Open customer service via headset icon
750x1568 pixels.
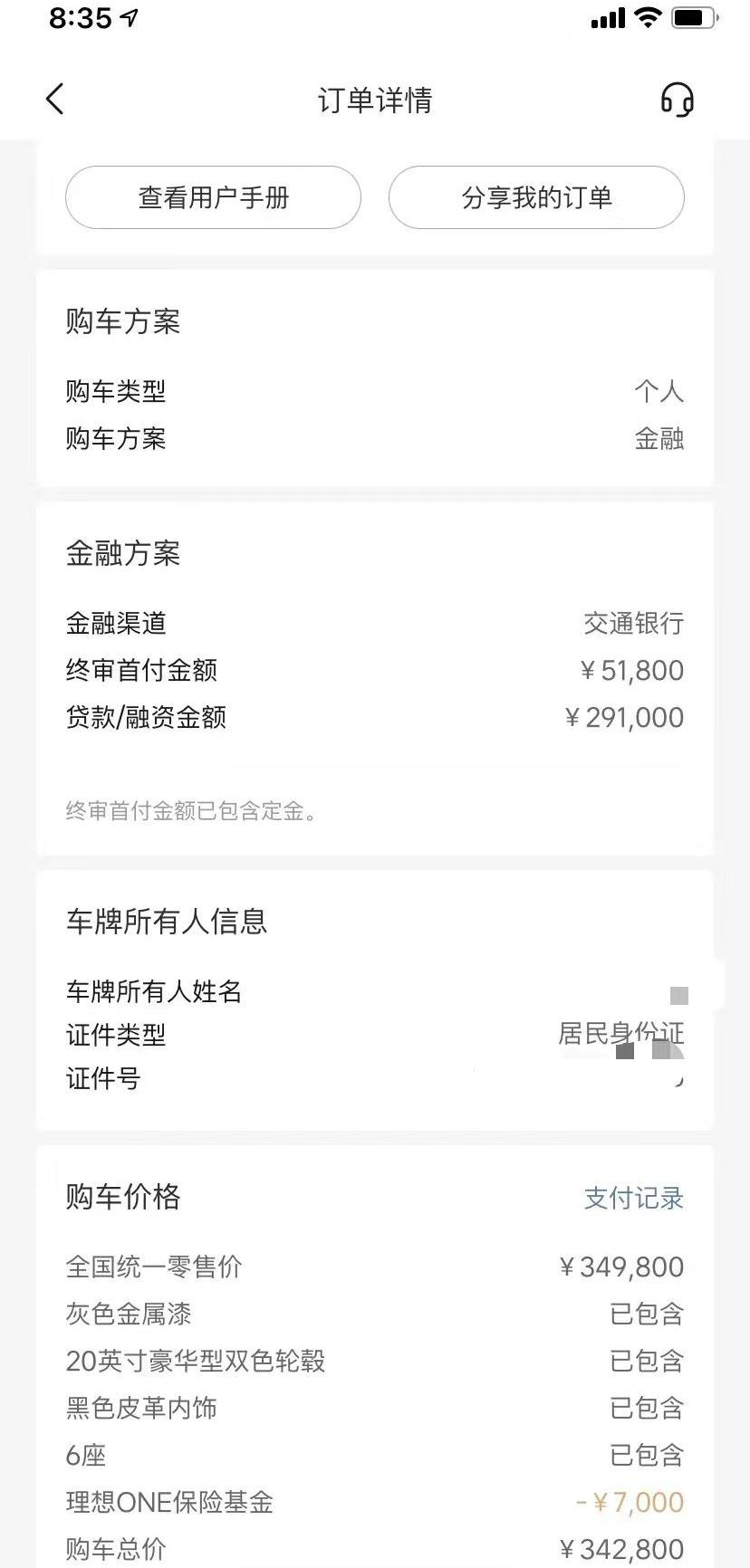(678, 100)
